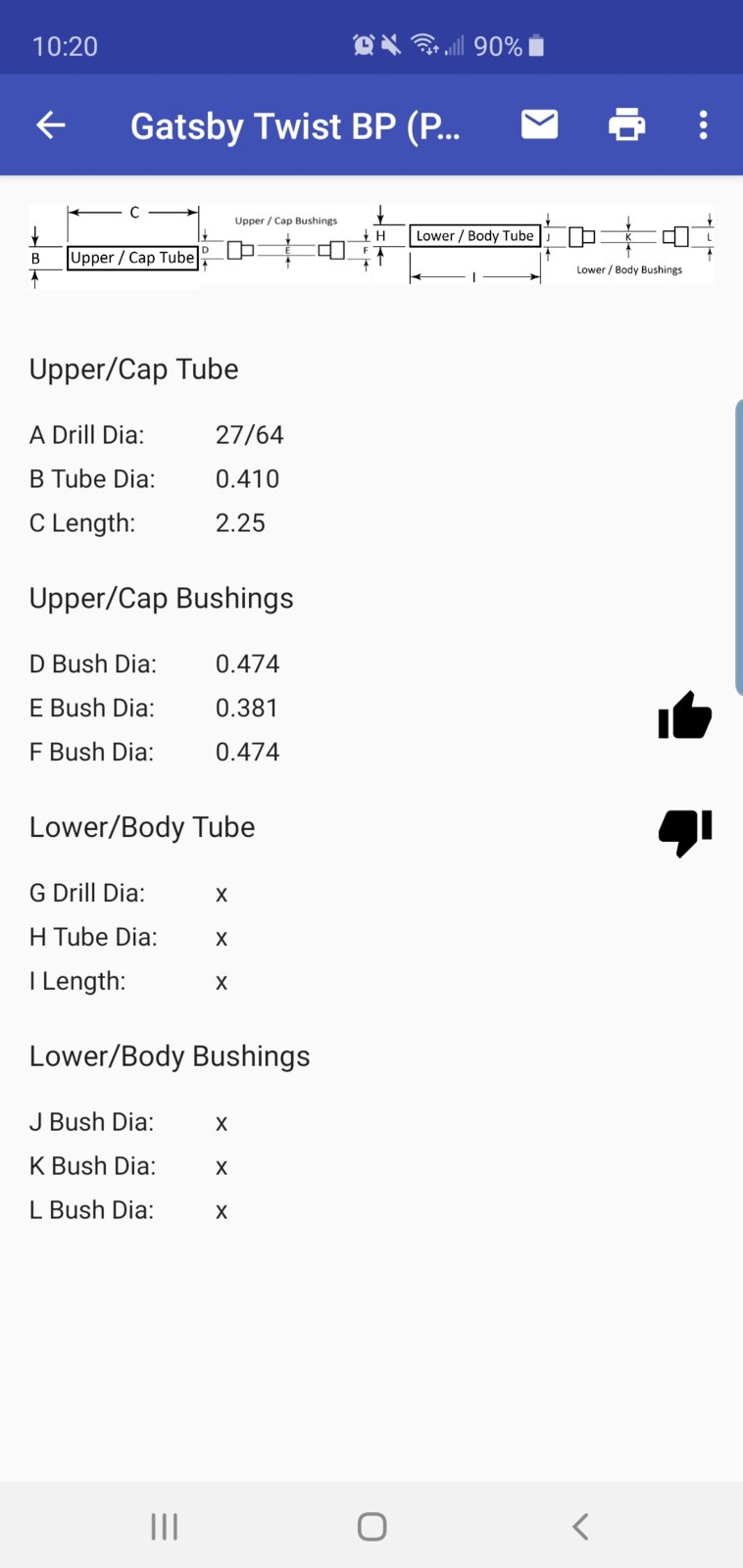The width and height of the screenshot is (743, 1568).
Task: Go to the home screen
Action: (371, 1526)
